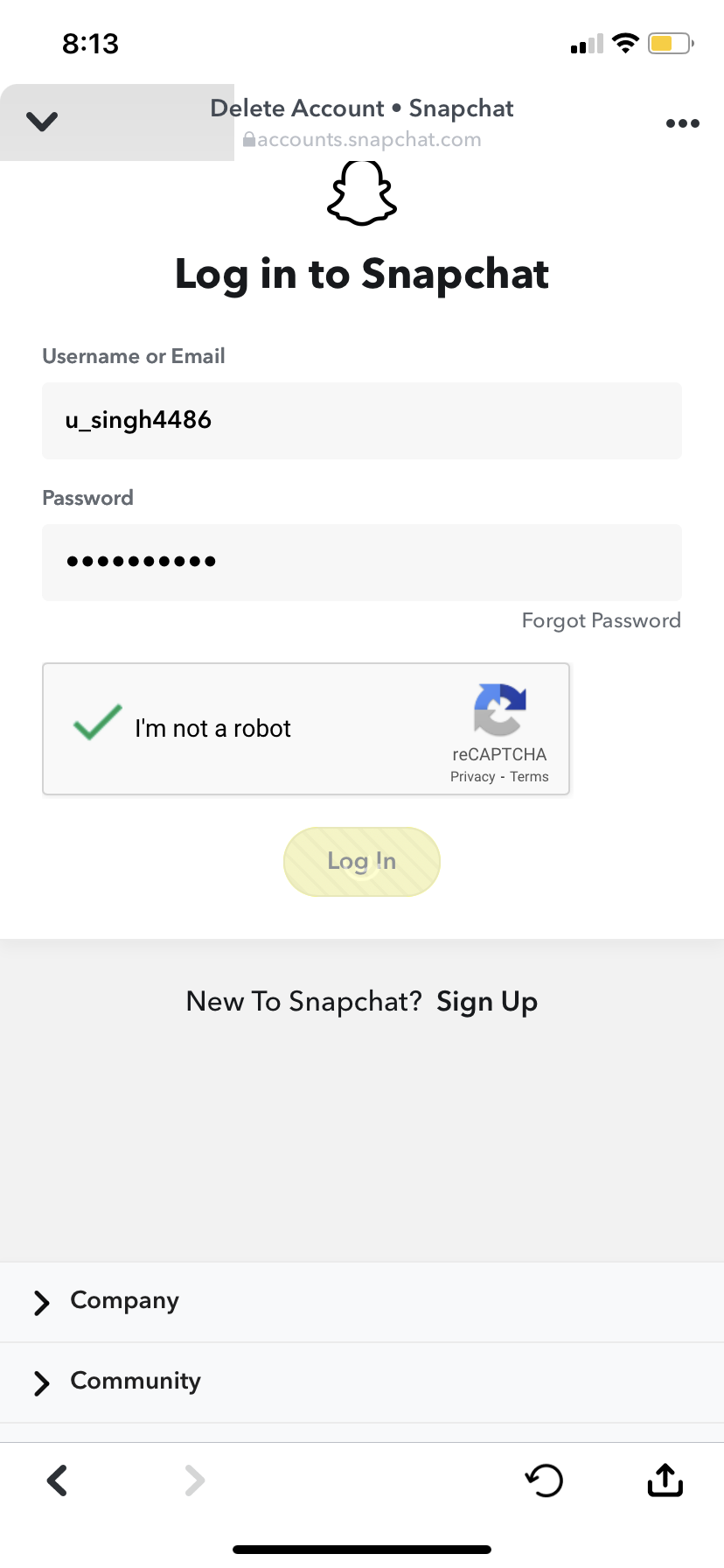
Task: Tap the back navigation arrow
Action: [57, 1480]
